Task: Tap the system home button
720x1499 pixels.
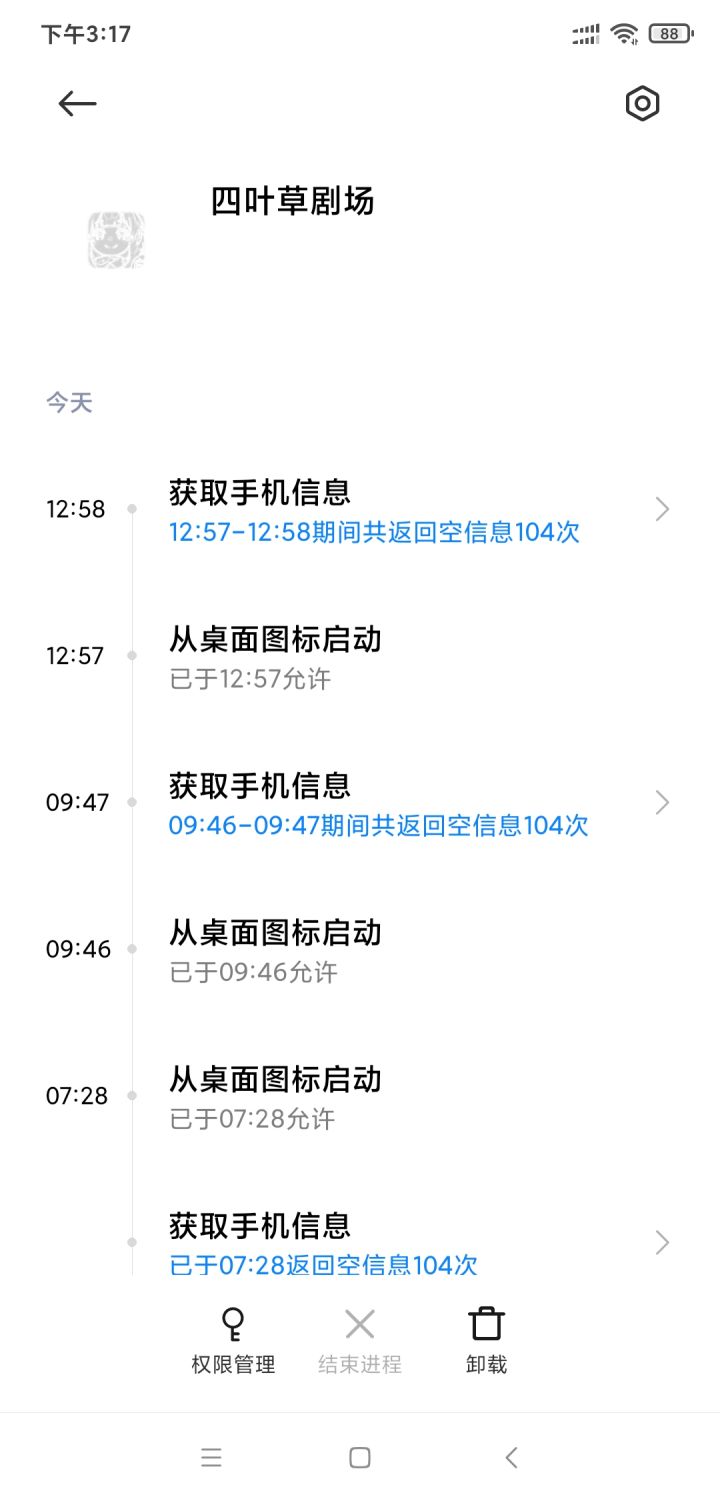Action: click(360, 1457)
